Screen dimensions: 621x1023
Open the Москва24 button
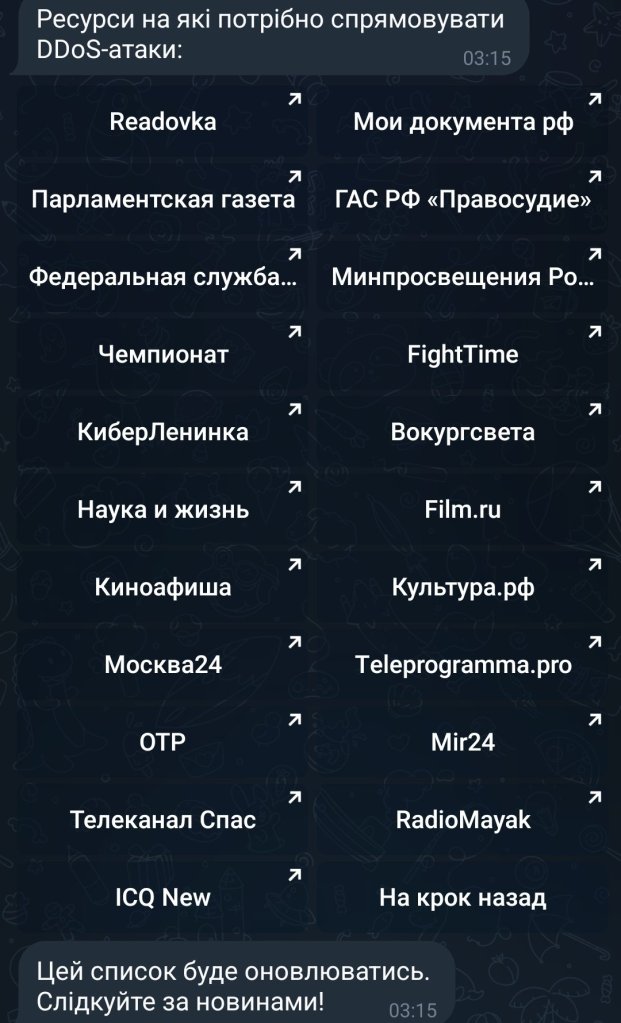[163, 665]
